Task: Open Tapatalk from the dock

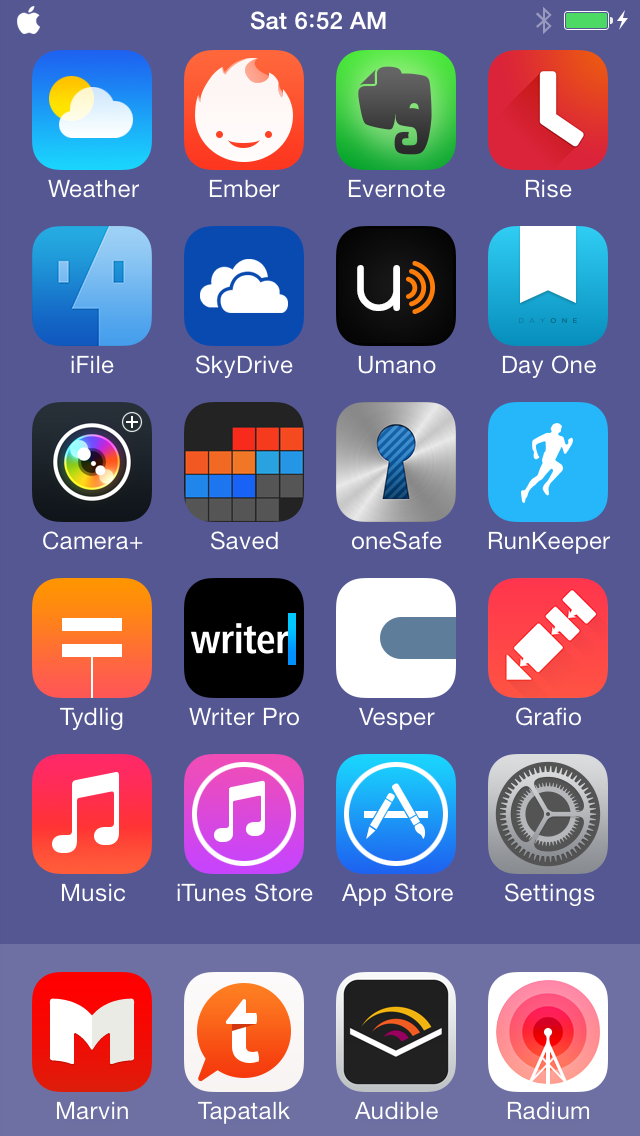Action: click(x=244, y=1032)
